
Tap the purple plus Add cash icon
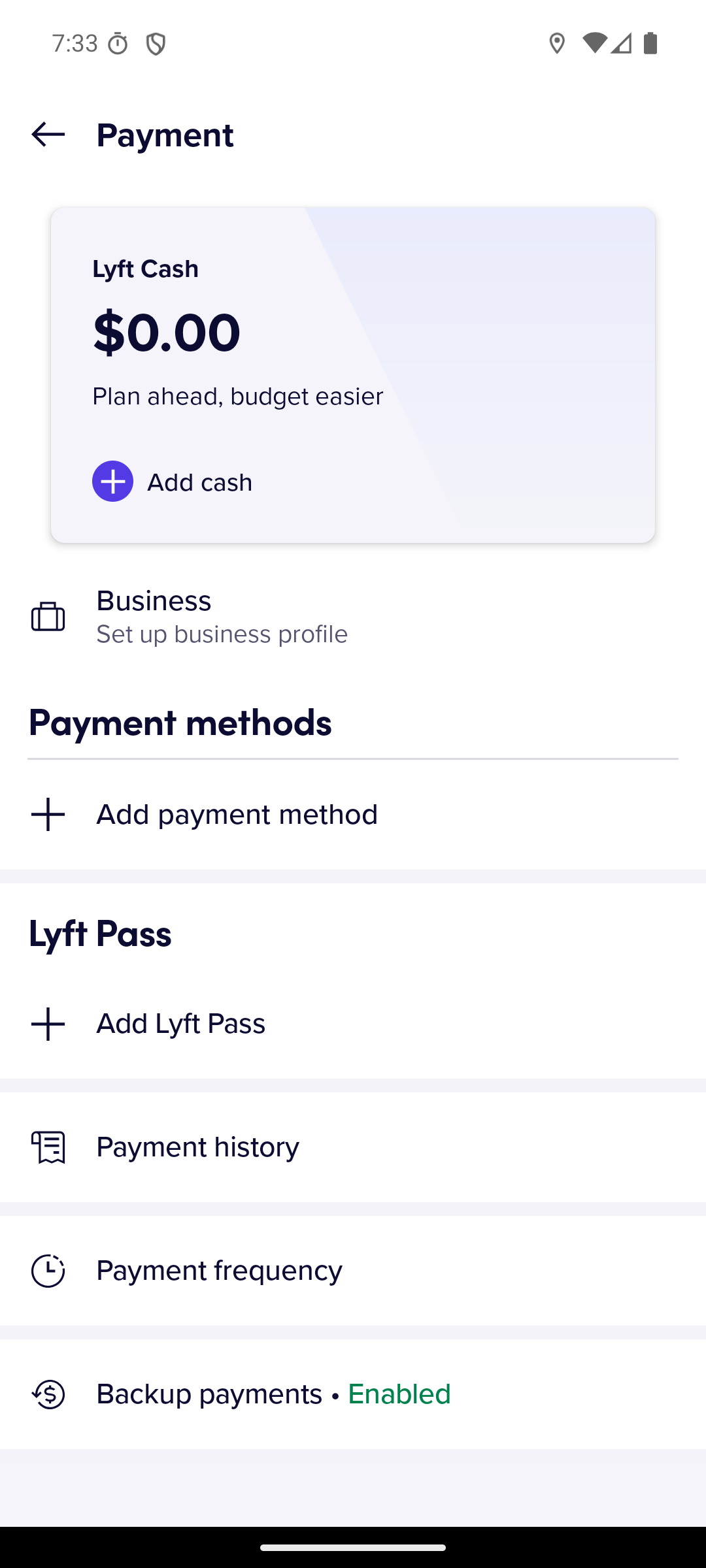[x=112, y=482]
